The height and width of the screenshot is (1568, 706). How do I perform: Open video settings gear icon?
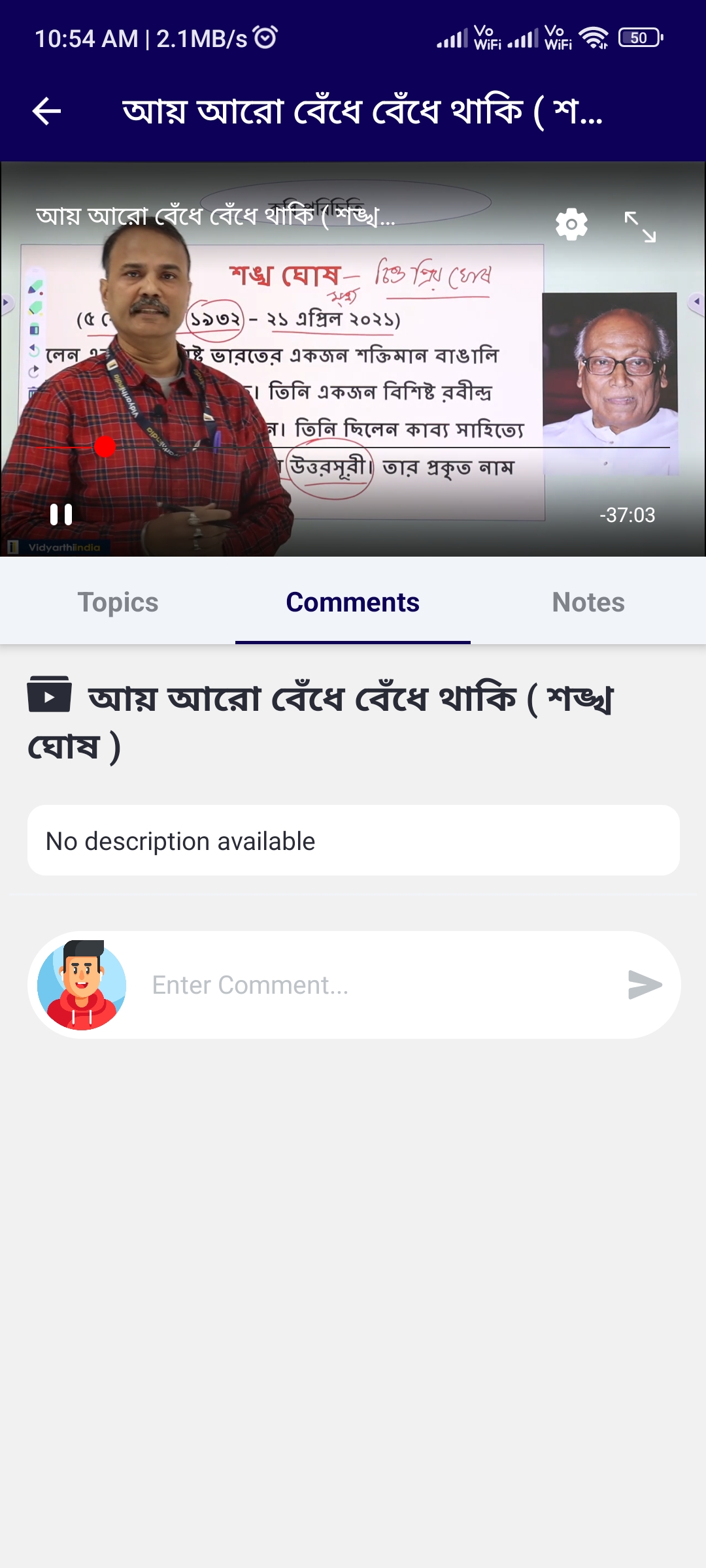571,225
